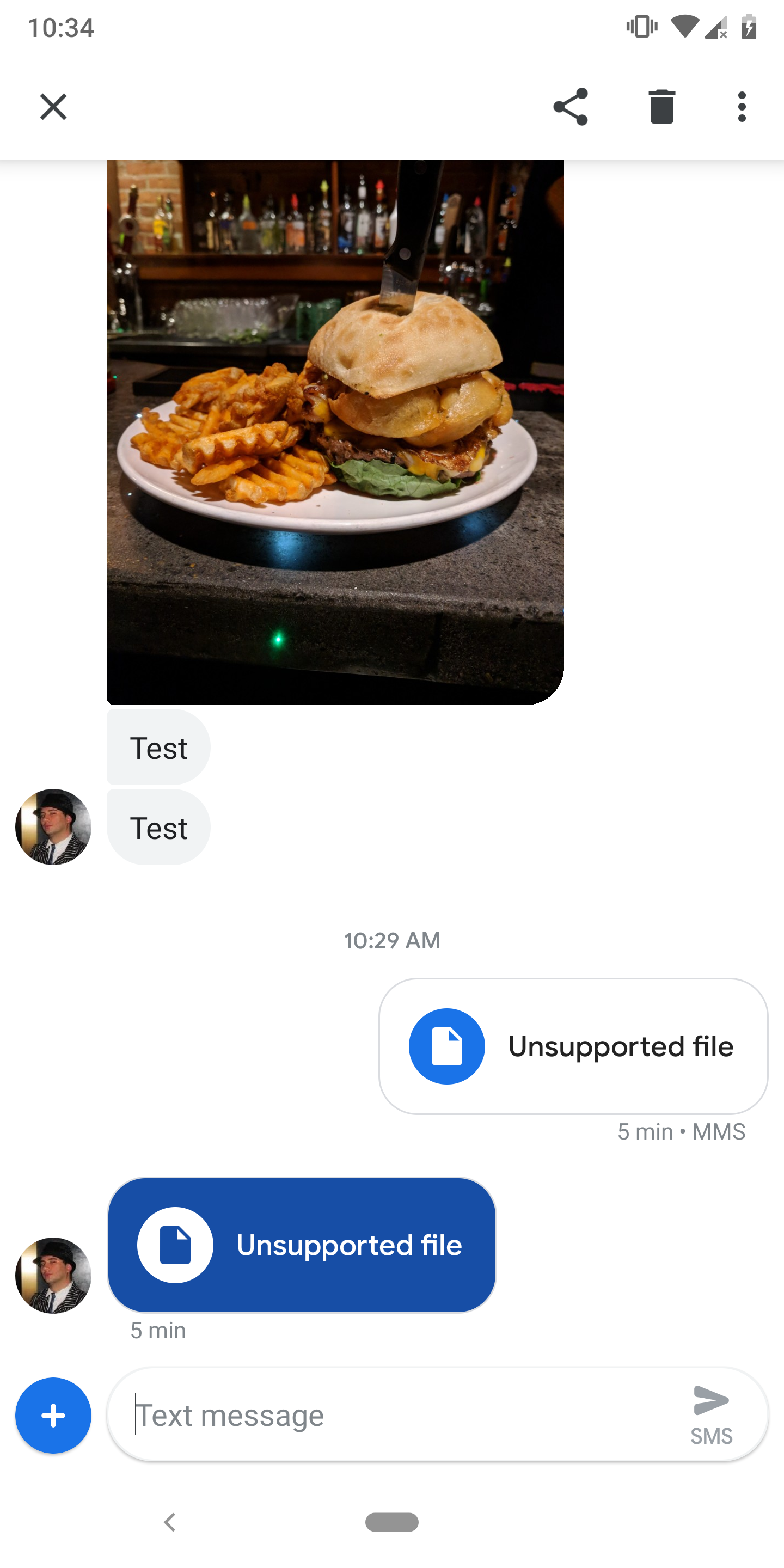Delete the selected message
Screen dimensions: 784x1568
[x=661, y=107]
